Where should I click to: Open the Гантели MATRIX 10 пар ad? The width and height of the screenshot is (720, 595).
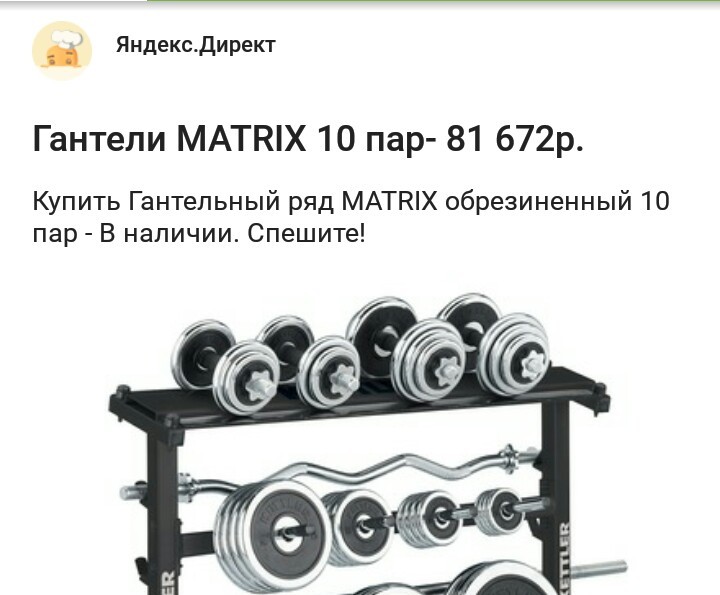pos(308,139)
